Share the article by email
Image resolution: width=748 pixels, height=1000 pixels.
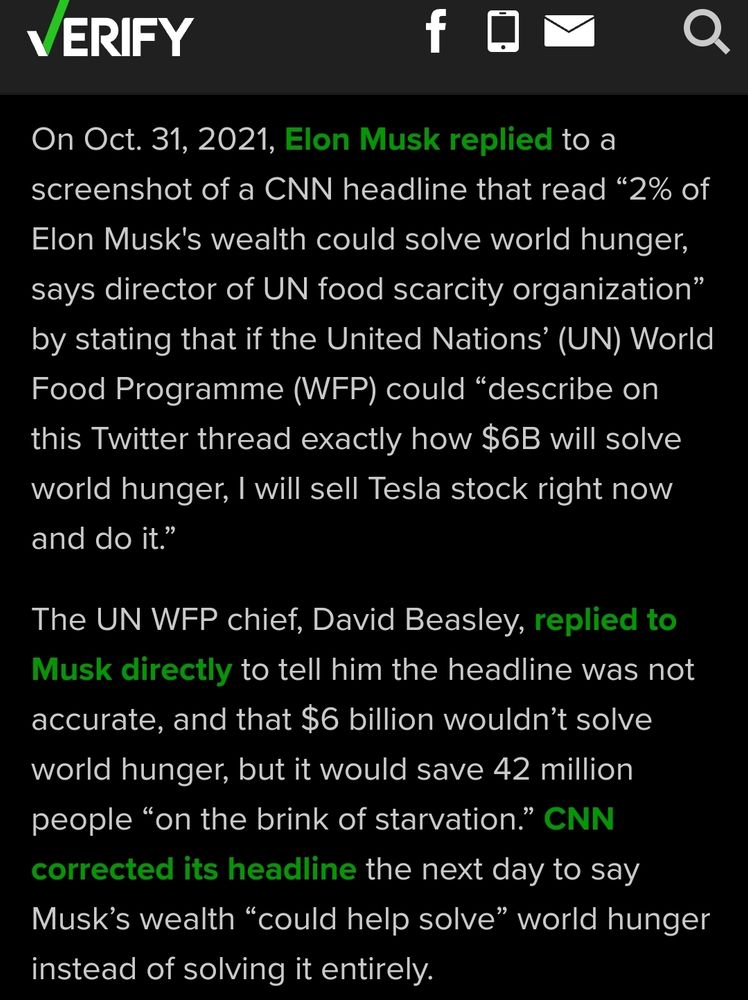[x=569, y=32]
